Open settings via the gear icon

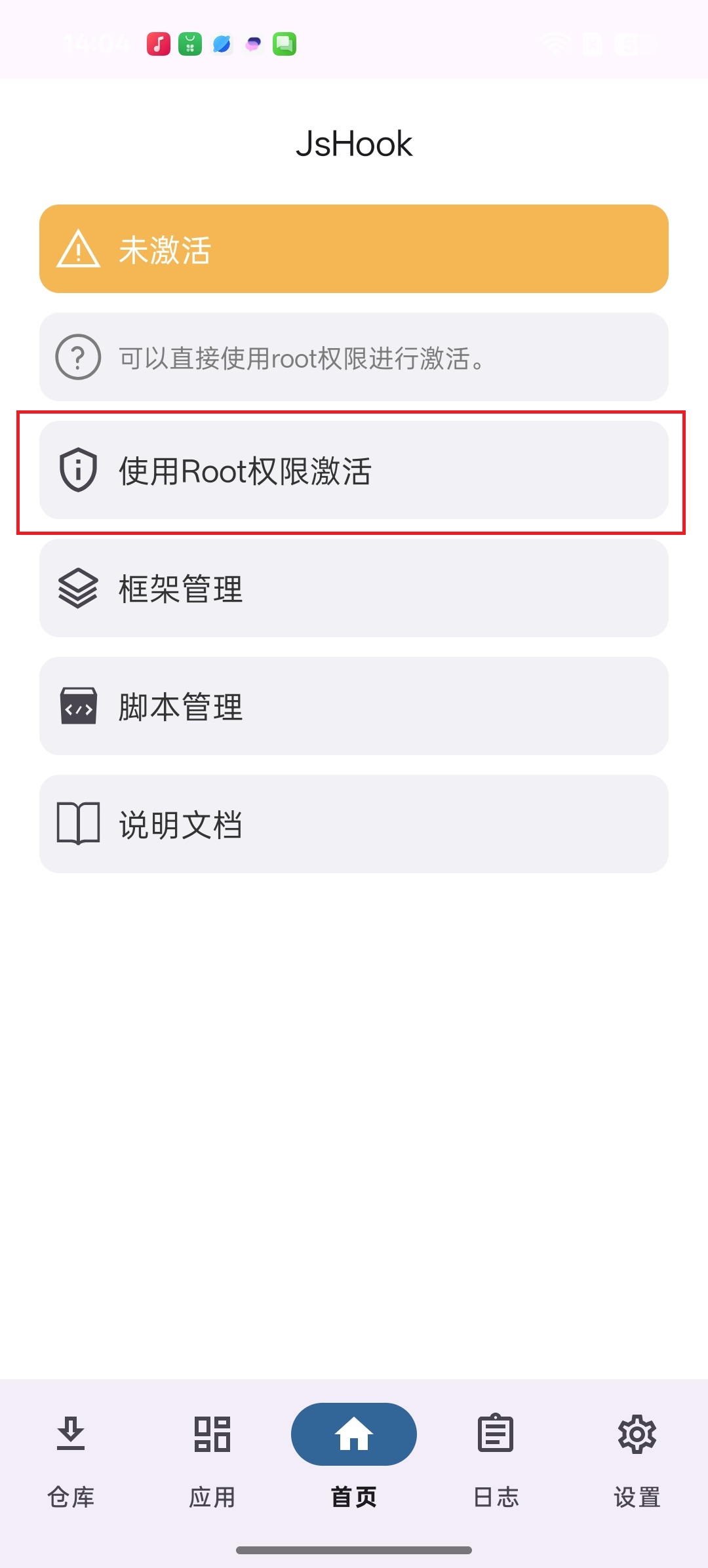point(637,1434)
